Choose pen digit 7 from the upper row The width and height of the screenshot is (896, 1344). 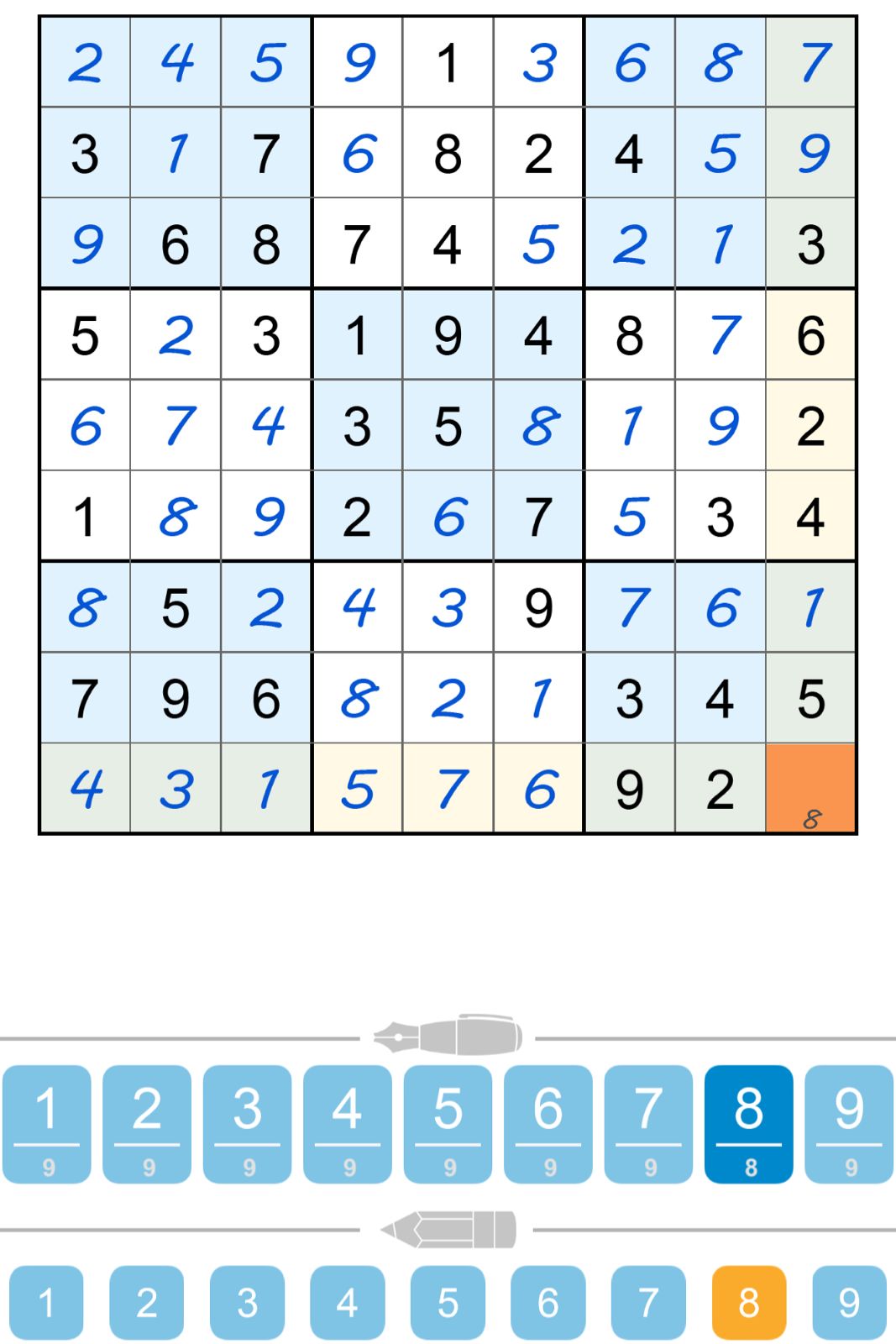[x=648, y=1124]
